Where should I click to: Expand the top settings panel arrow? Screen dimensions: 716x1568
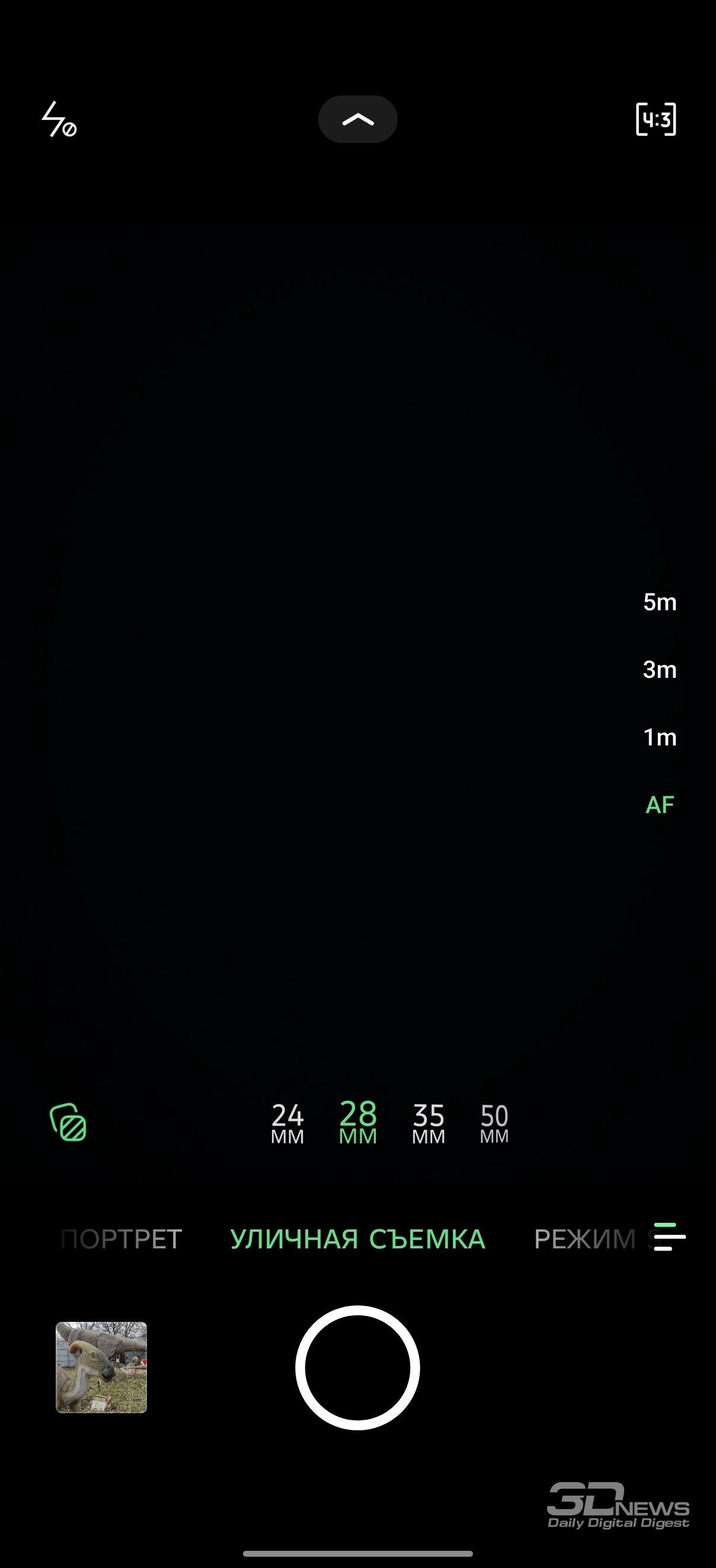pyautogui.click(x=357, y=119)
